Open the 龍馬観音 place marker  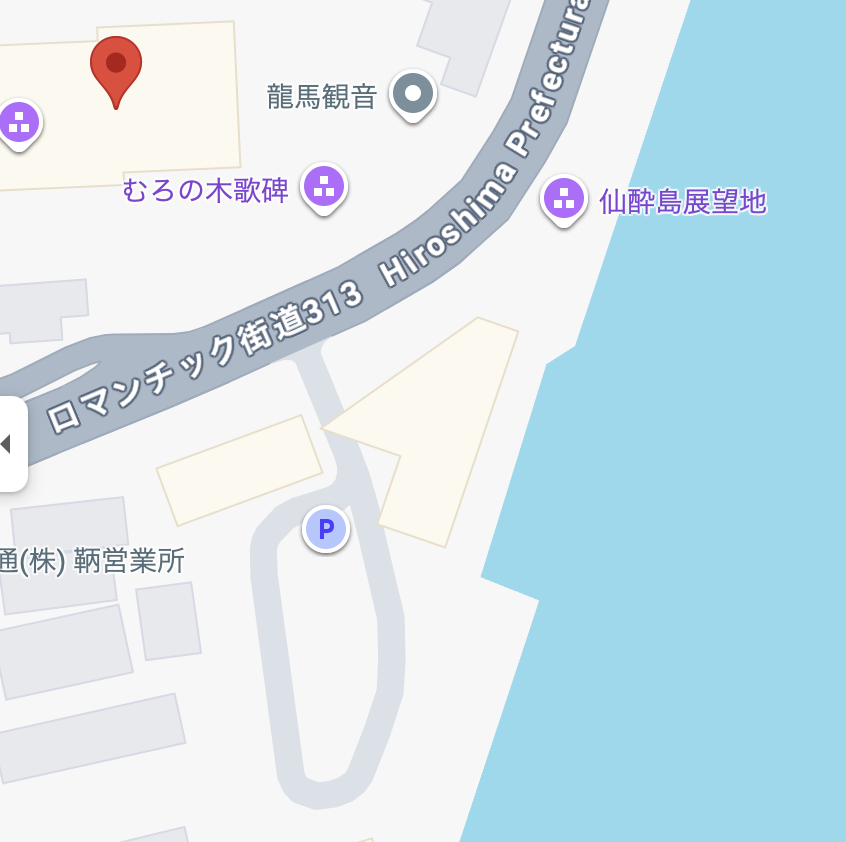point(413,95)
